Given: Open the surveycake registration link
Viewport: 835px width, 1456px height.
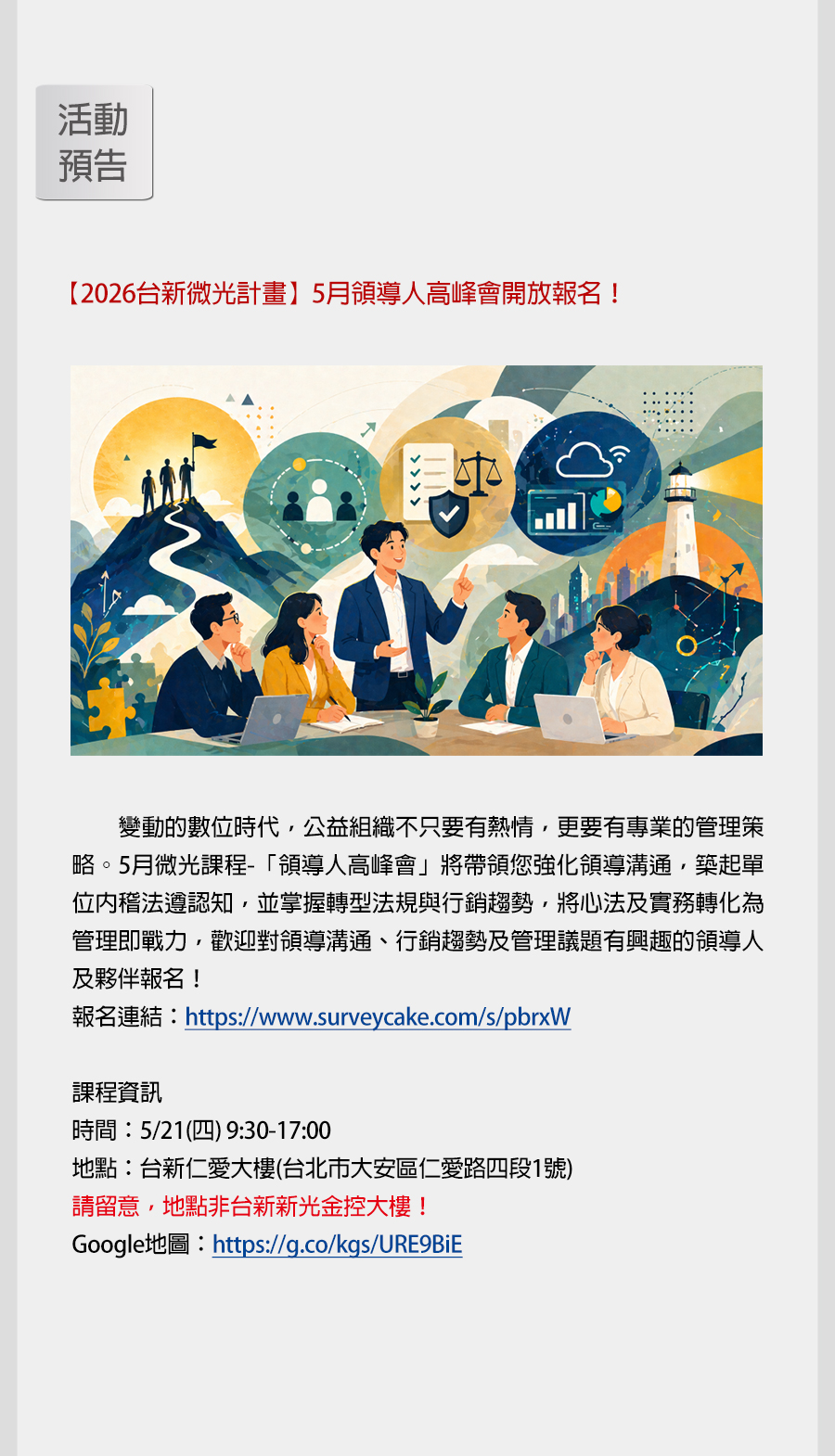Looking at the screenshot, I should (x=378, y=1017).
